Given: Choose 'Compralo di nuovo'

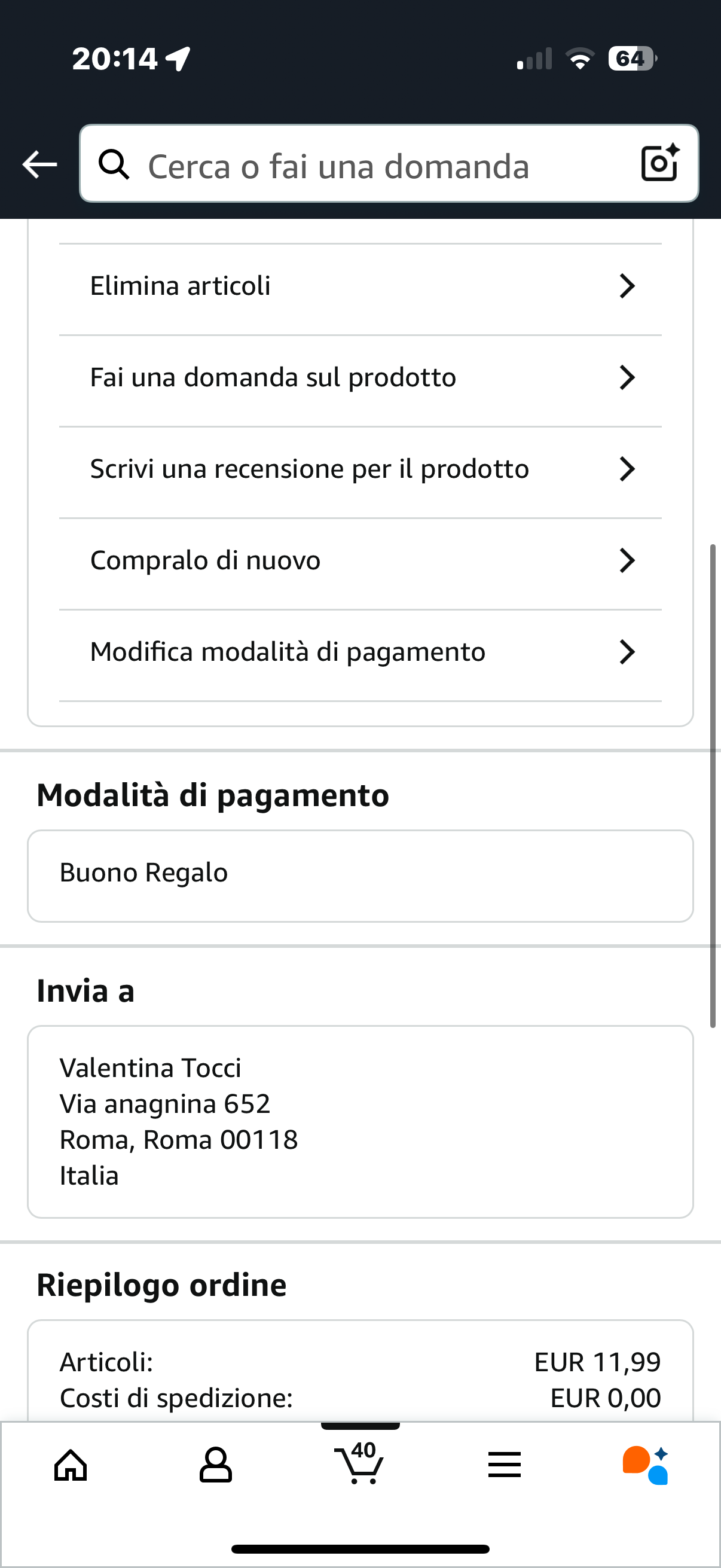Looking at the screenshot, I should pyautogui.click(x=360, y=560).
